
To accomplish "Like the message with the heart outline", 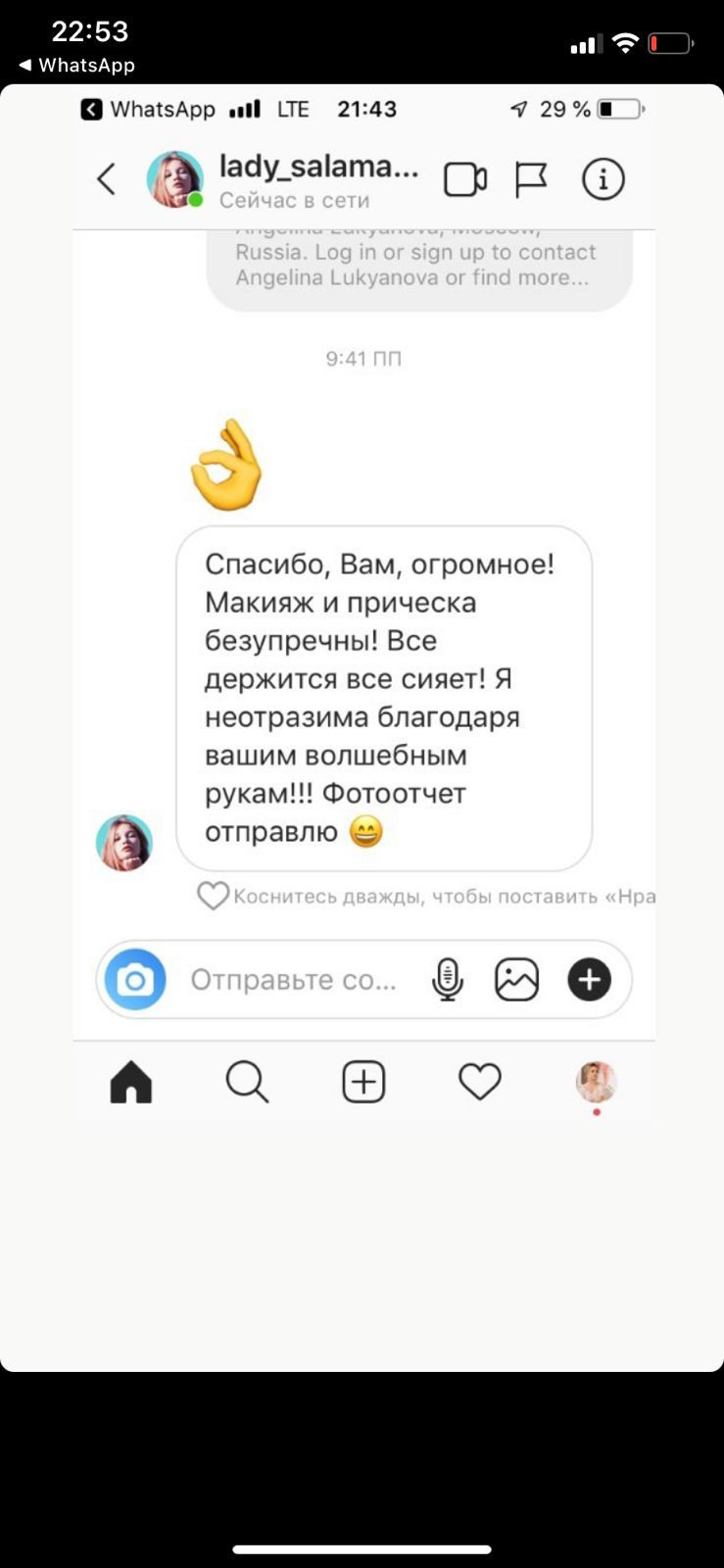I will pyautogui.click(x=214, y=895).
